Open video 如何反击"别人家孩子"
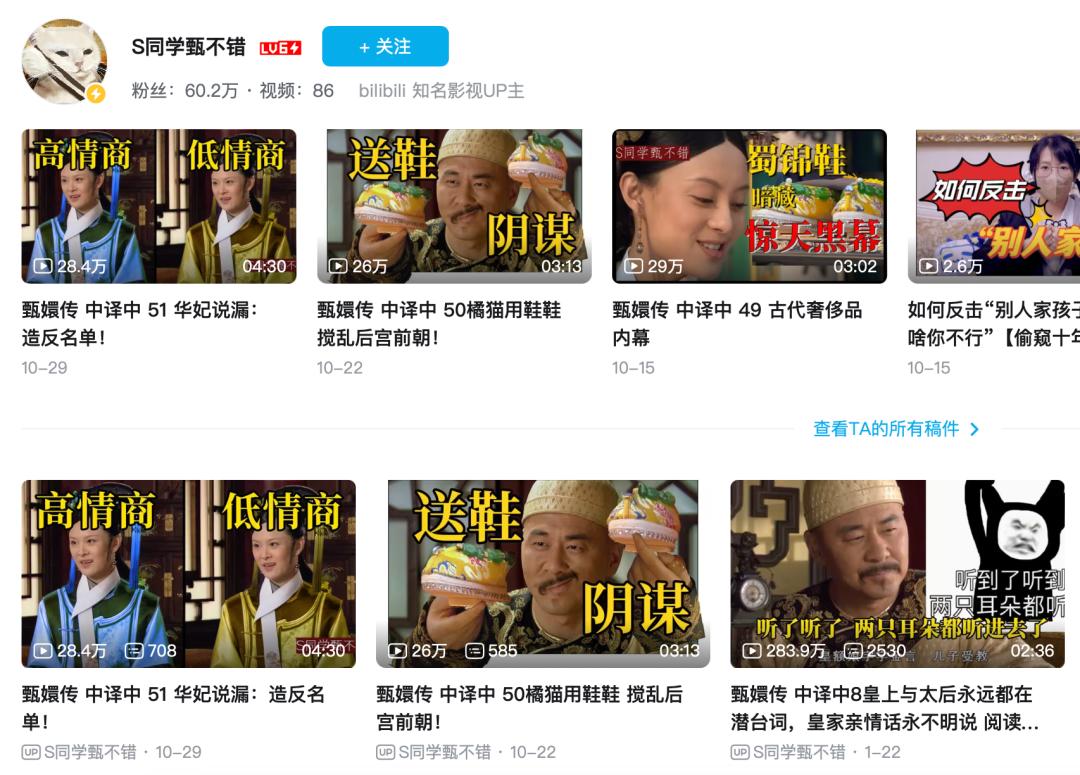 (x=997, y=206)
